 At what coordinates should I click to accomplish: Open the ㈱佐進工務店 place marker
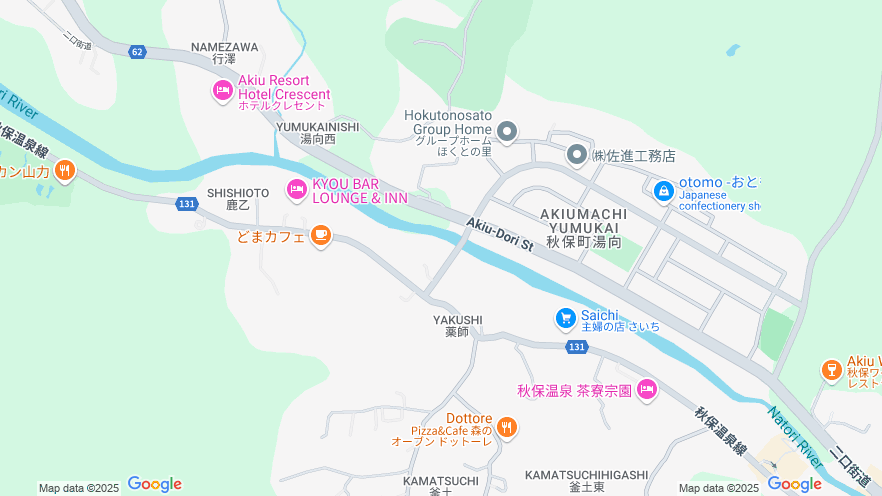coord(577,155)
